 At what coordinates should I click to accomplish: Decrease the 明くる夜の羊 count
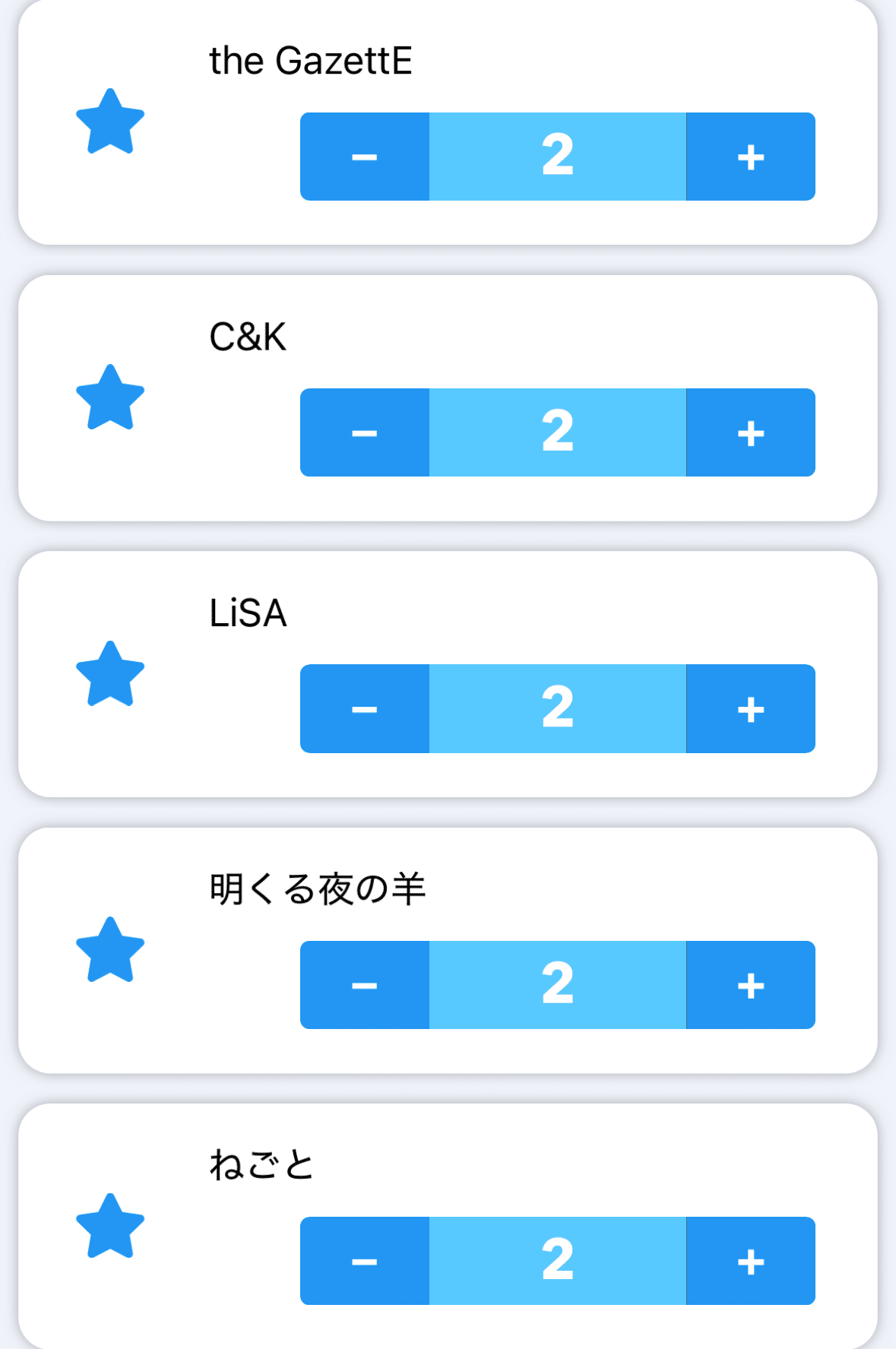click(x=365, y=985)
